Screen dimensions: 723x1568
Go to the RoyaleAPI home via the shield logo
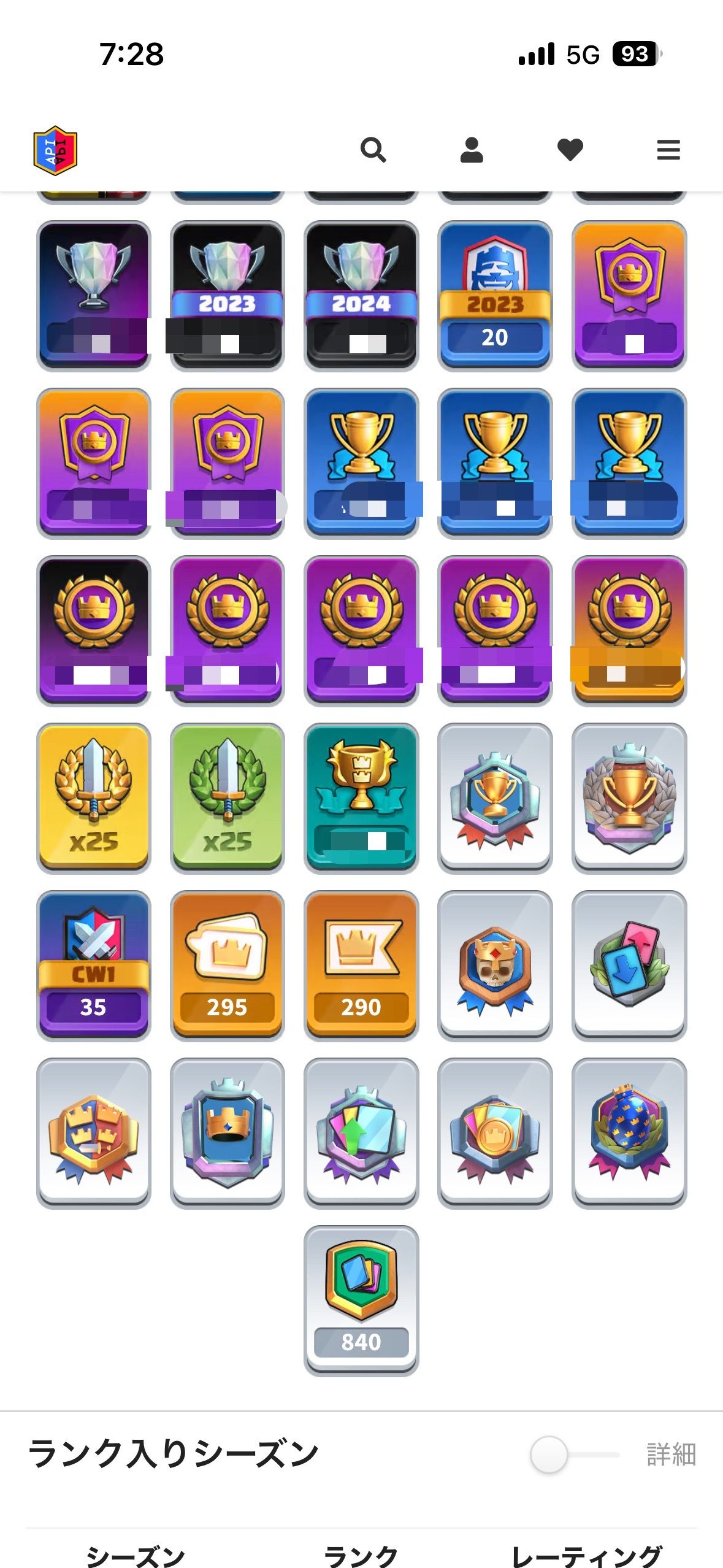pyautogui.click(x=55, y=151)
